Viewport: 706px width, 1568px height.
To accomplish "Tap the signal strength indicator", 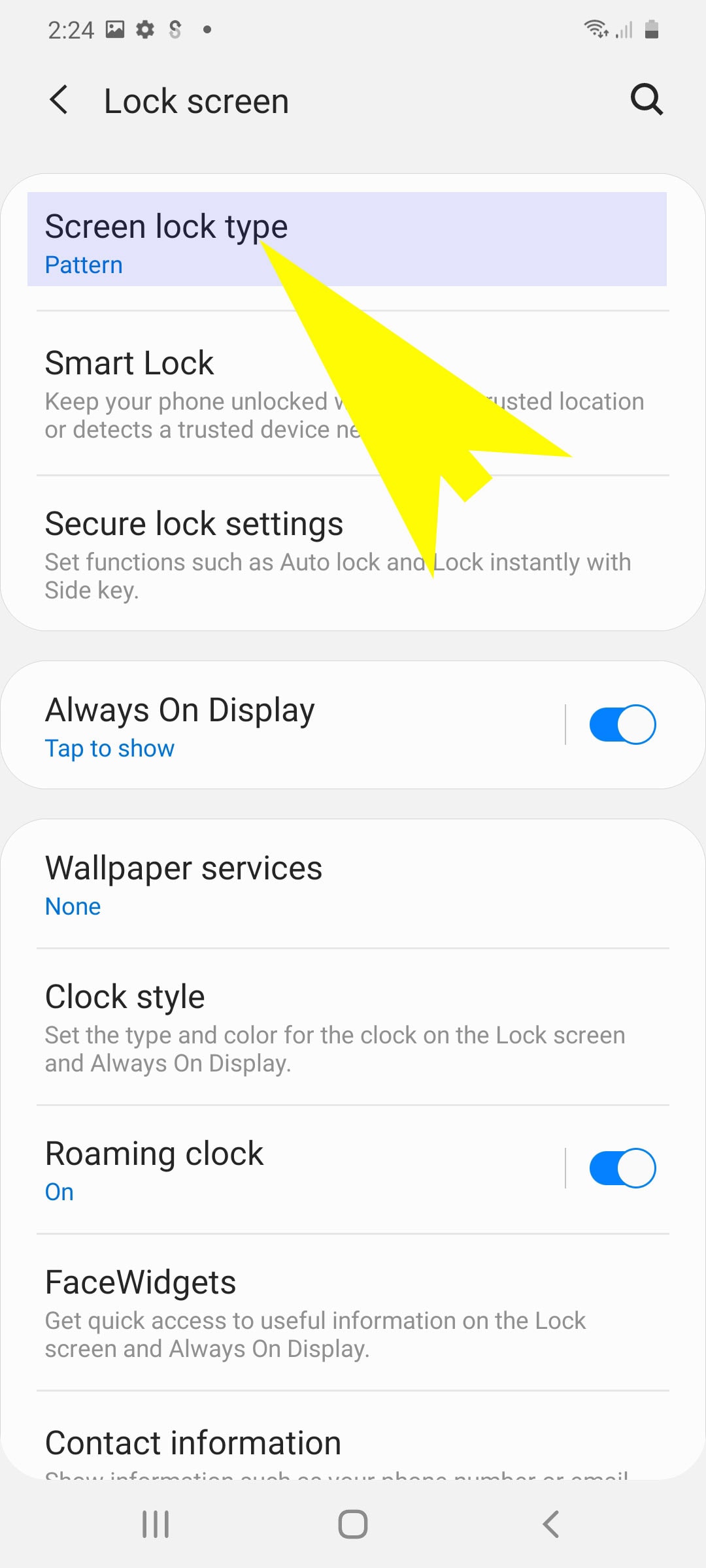I will coord(624,29).
